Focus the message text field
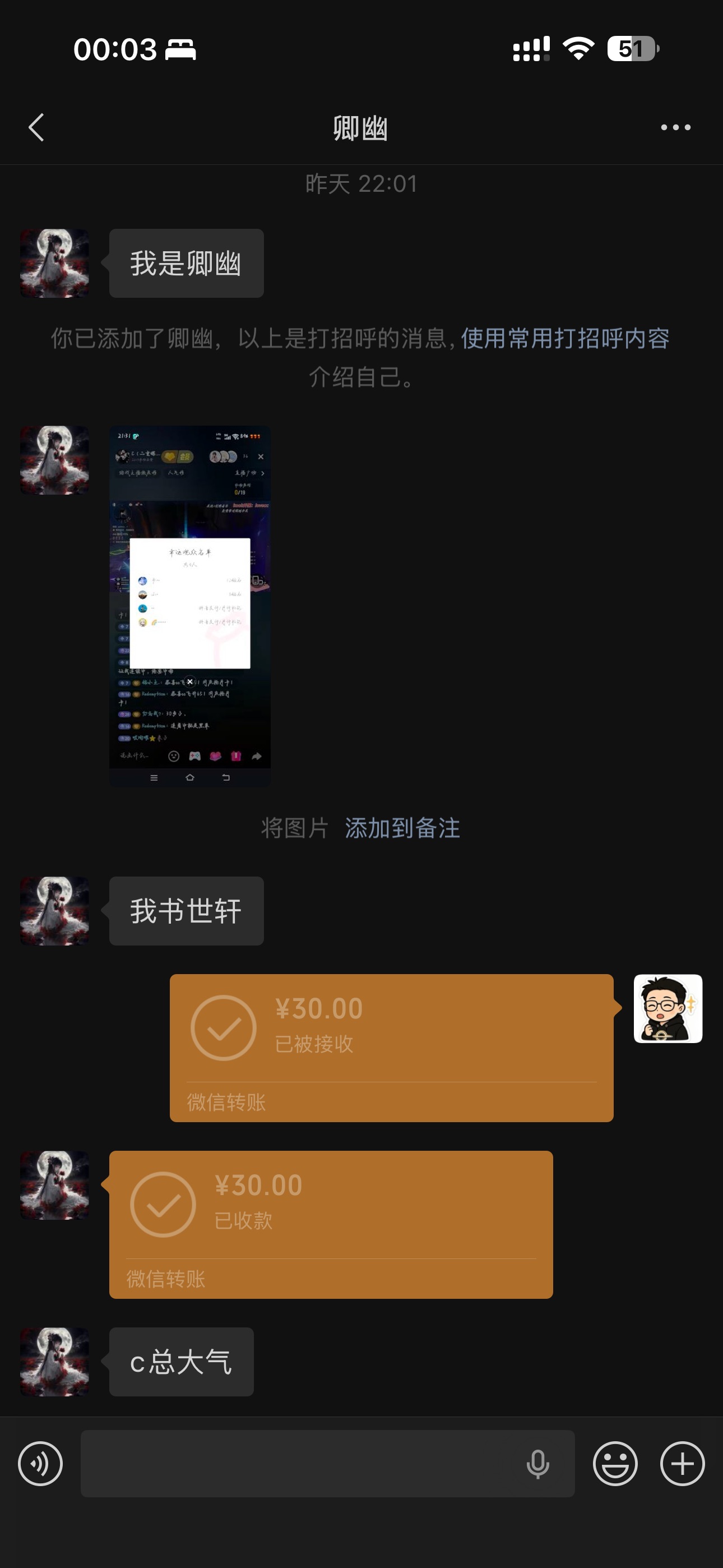The height and width of the screenshot is (1568, 723). [298, 1463]
